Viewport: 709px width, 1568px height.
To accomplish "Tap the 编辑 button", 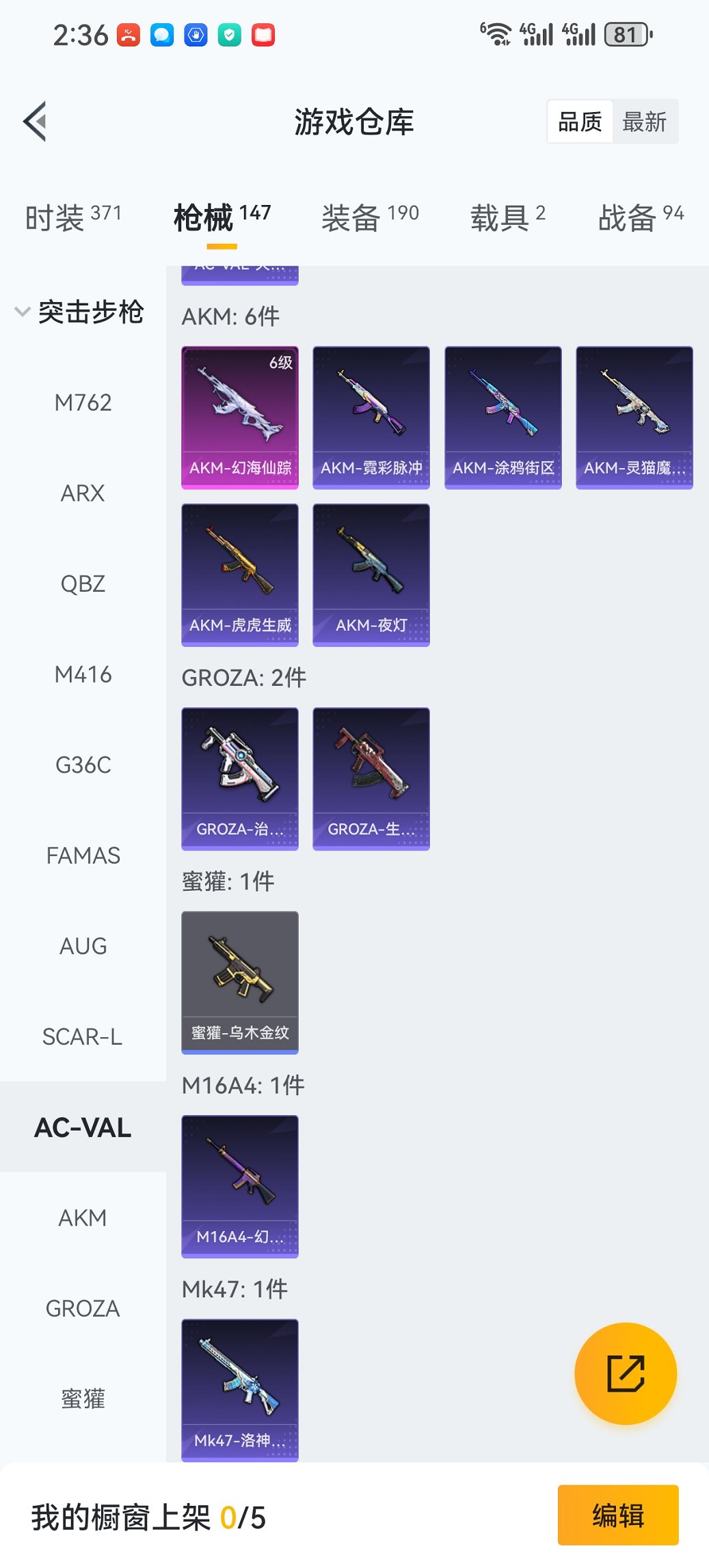I will pos(618,1515).
